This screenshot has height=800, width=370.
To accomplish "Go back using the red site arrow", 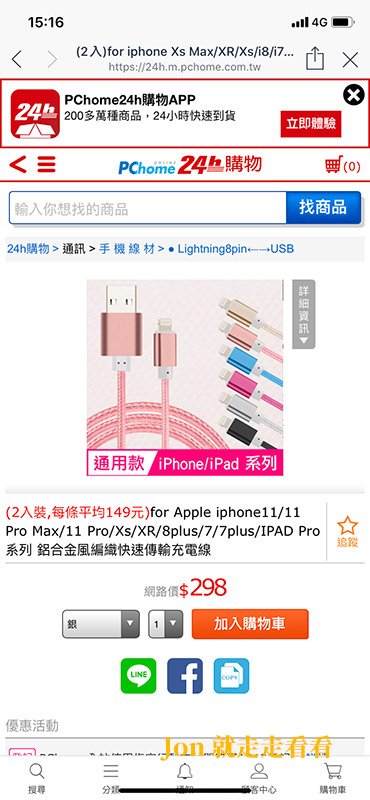I will pos(18,165).
